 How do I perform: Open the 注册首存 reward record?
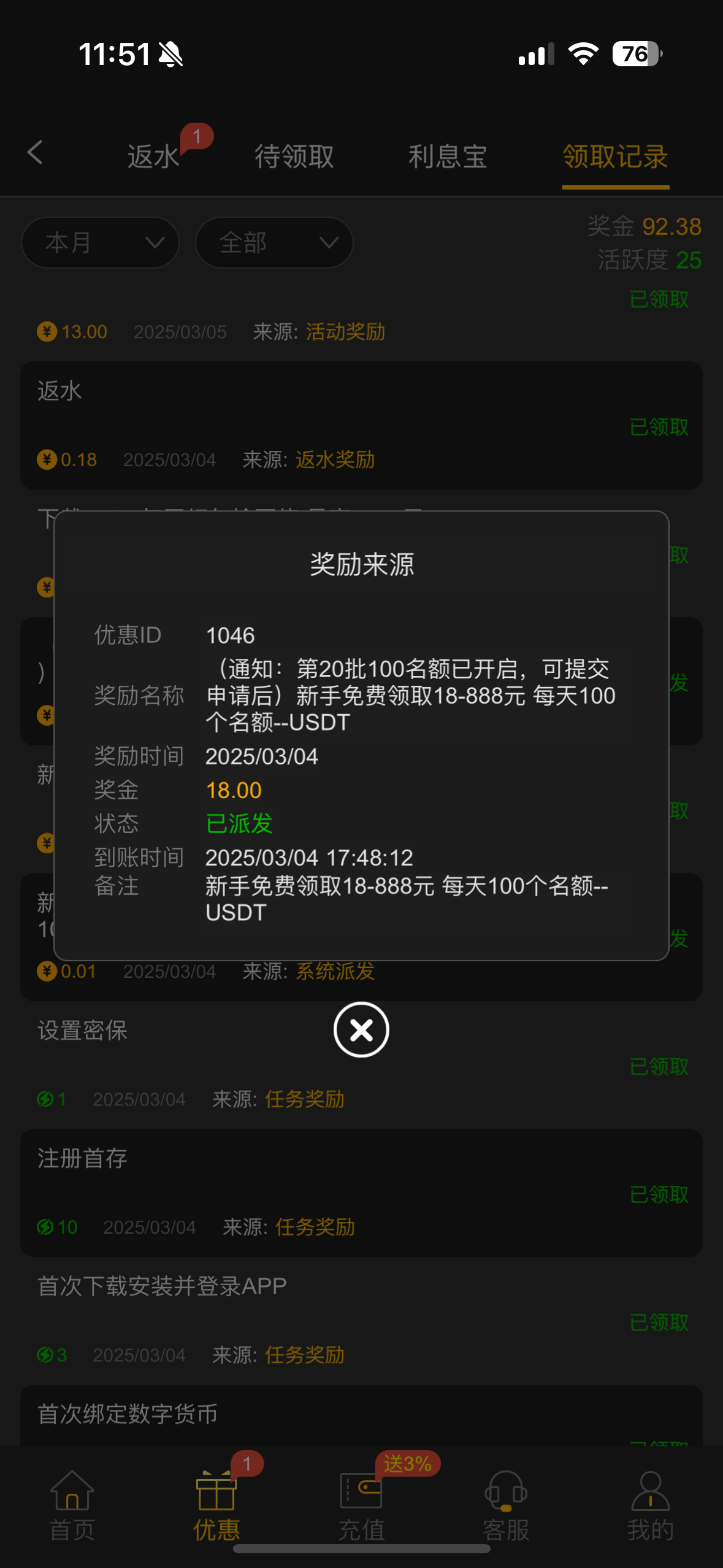click(361, 1192)
